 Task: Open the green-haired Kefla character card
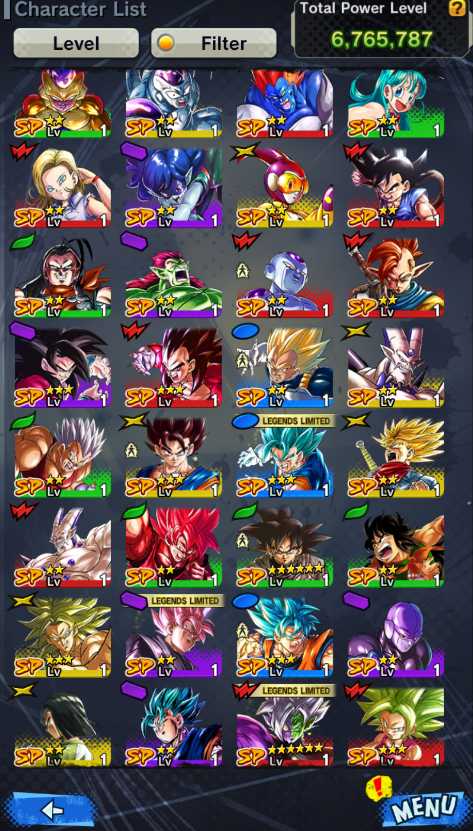[396, 728]
